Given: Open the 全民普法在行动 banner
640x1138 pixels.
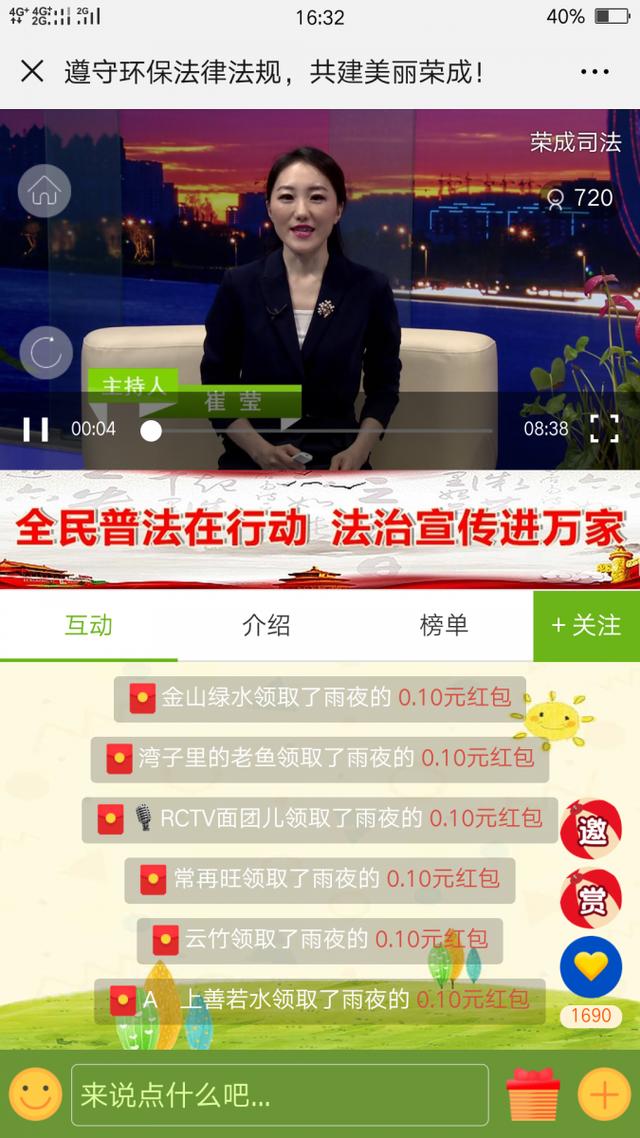Looking at the screenshot, I should (x=320, y=529).
